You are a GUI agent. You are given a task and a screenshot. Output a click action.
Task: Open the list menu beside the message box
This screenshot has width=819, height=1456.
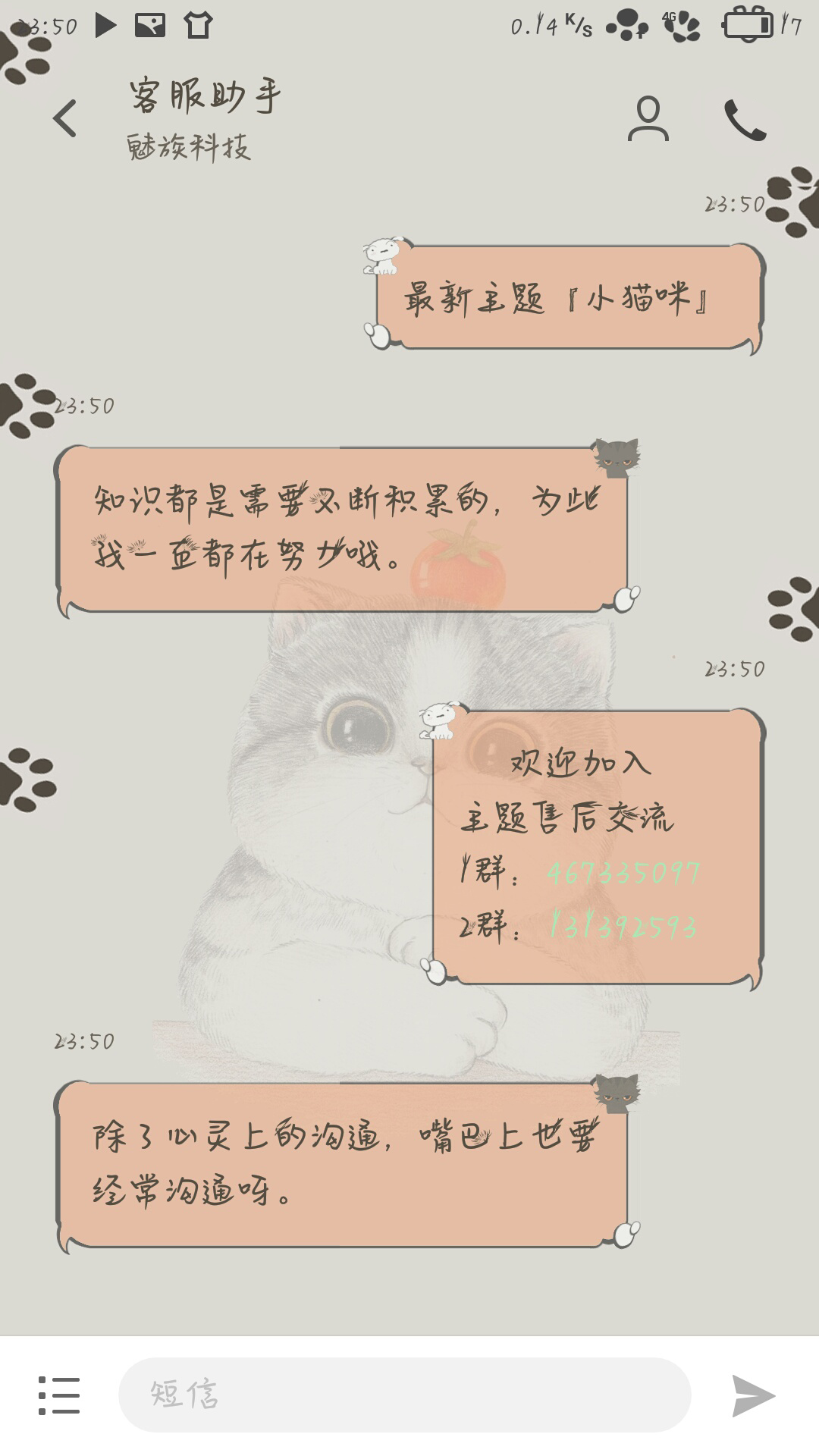(59, 1395)
